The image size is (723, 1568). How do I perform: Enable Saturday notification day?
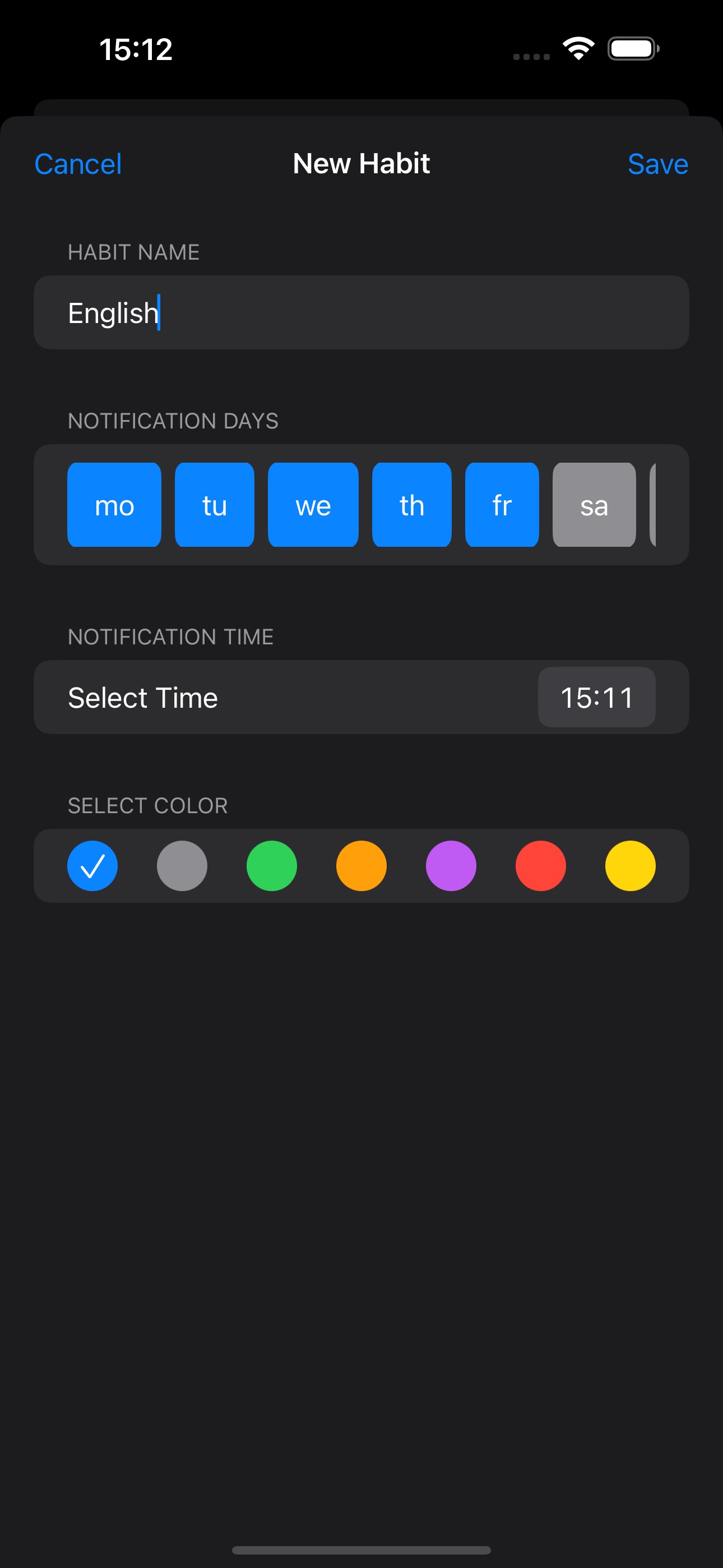point(594,505)
